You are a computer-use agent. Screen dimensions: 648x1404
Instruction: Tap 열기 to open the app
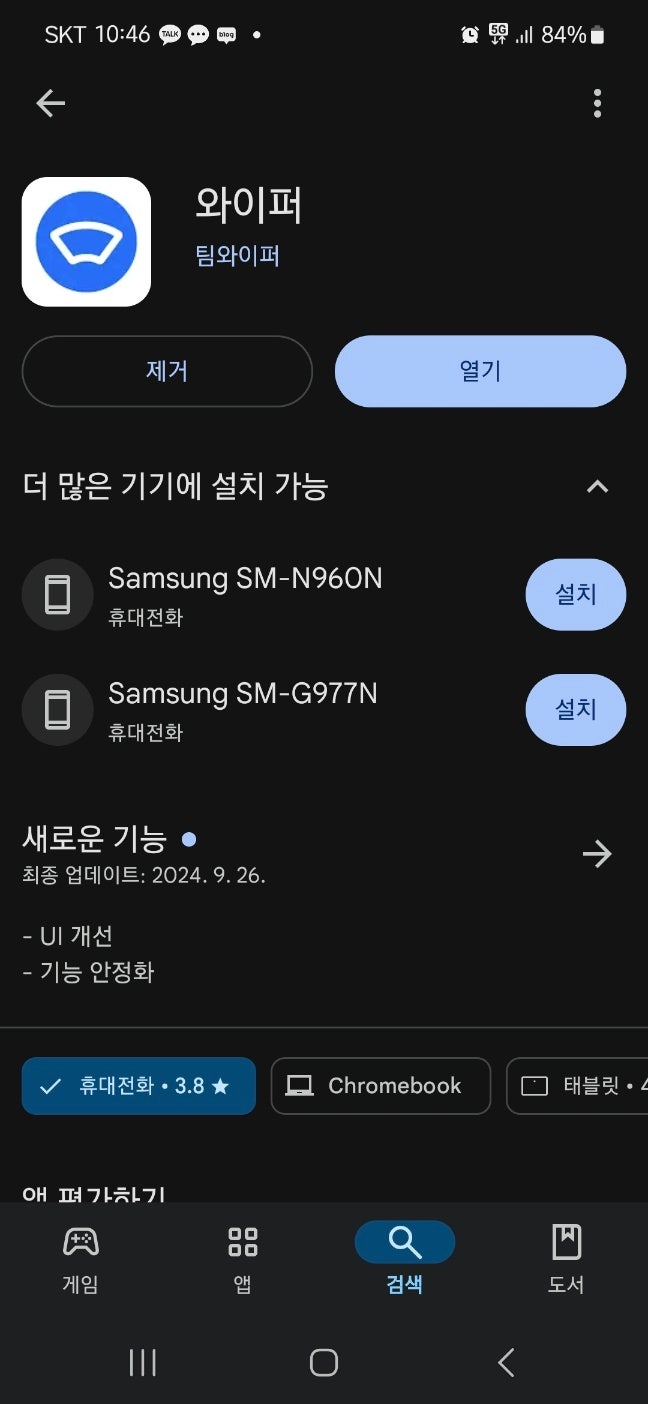[x=480, y=371]
